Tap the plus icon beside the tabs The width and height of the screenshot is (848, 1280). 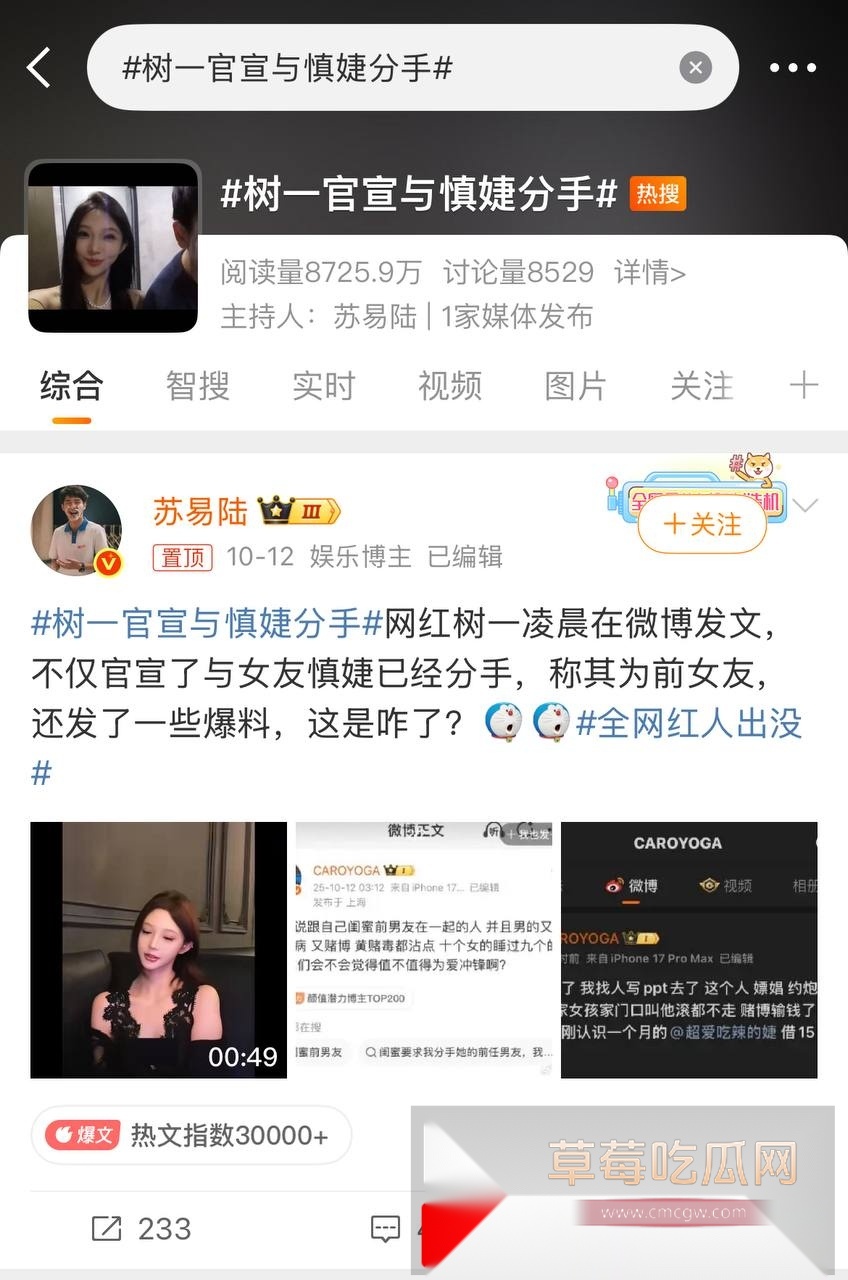pyautogui.click(x=803, y=386)
